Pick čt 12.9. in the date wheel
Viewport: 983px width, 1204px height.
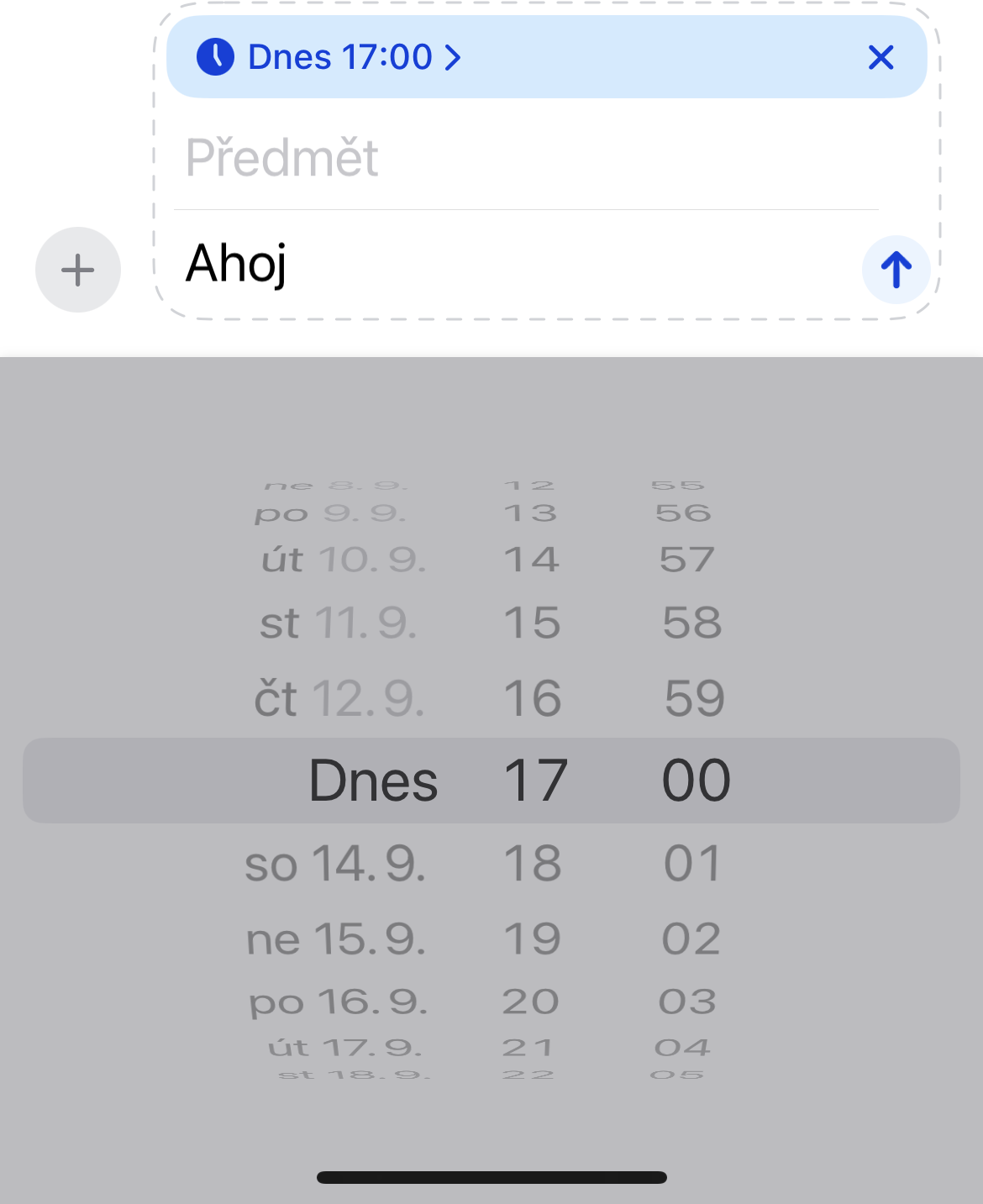tap(339, 699)
